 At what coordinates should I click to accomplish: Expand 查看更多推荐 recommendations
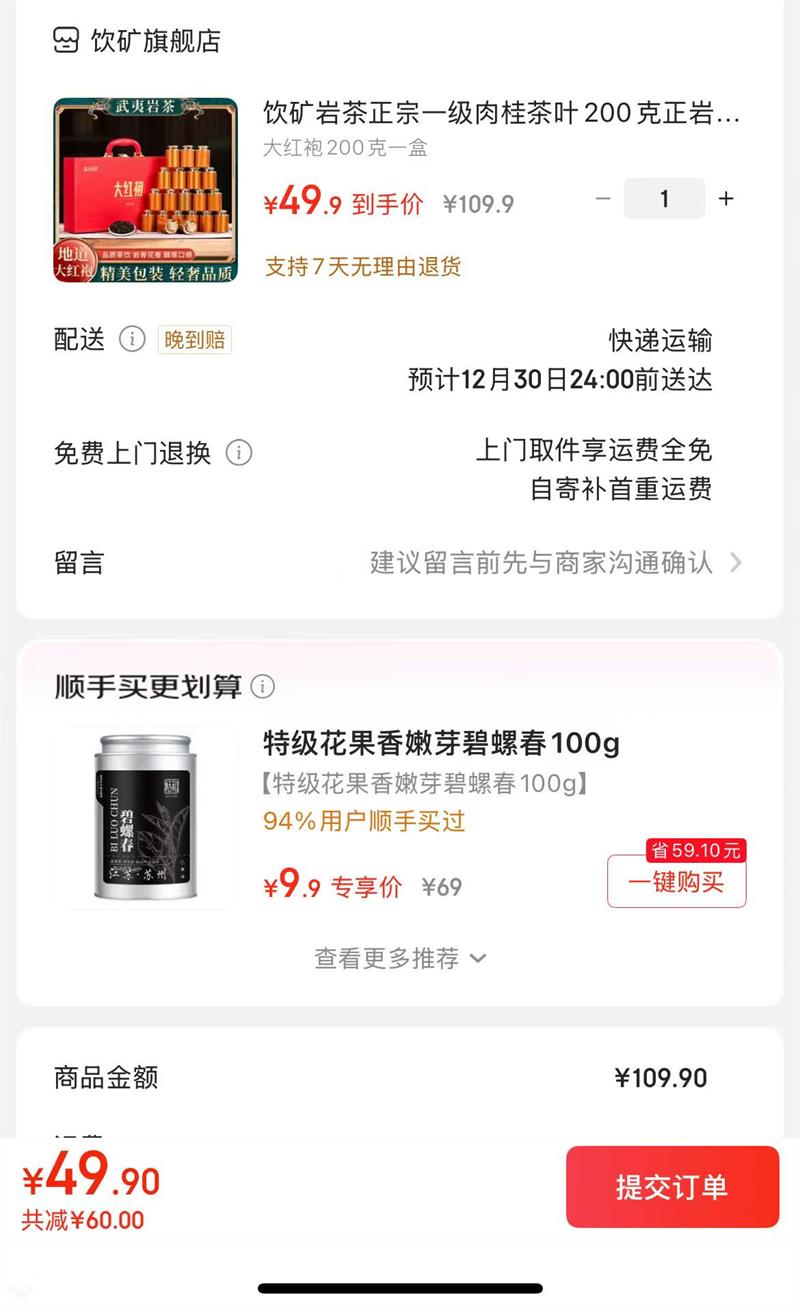398,959
